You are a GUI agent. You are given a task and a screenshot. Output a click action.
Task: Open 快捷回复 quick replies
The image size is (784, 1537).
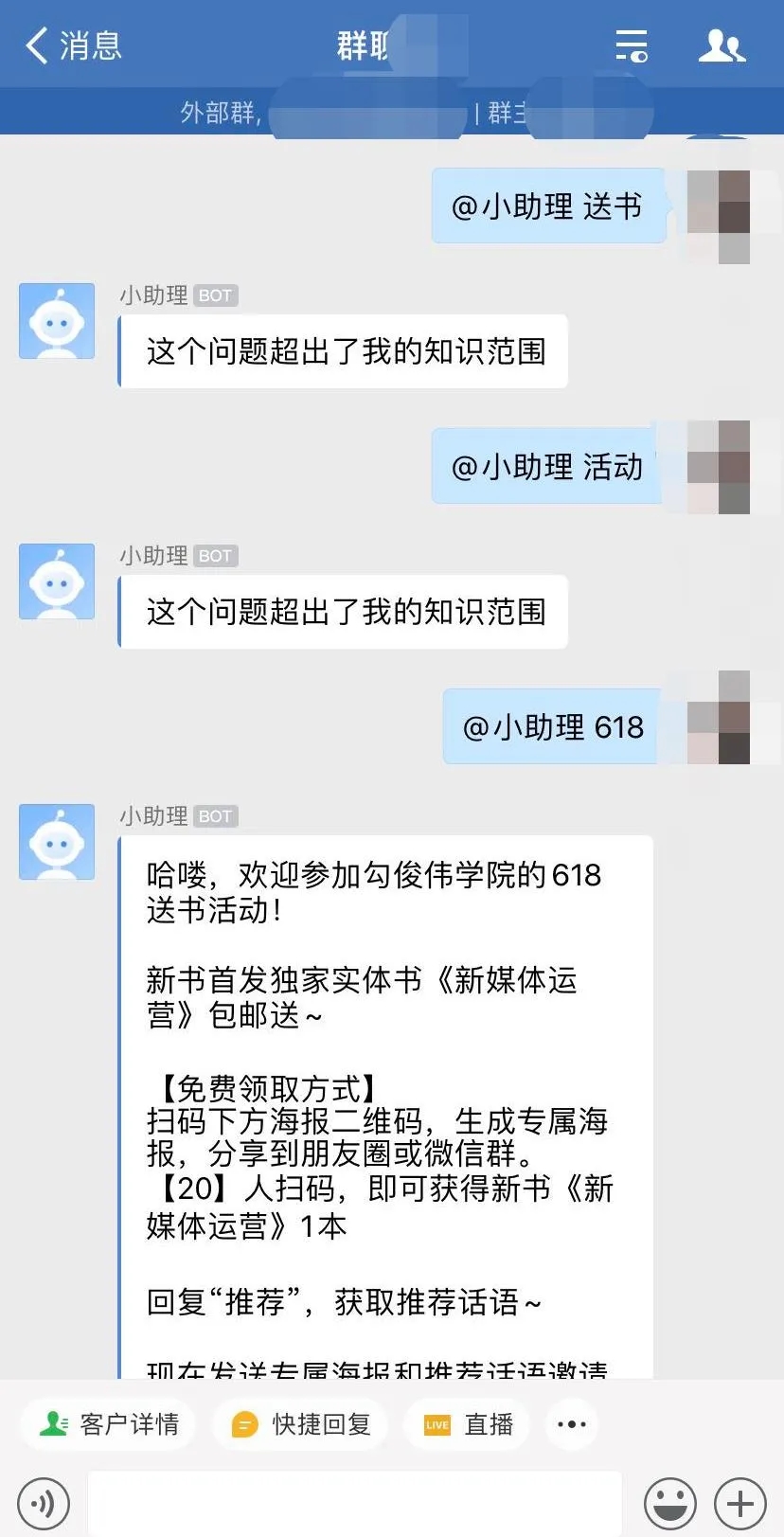point(300,1423)
